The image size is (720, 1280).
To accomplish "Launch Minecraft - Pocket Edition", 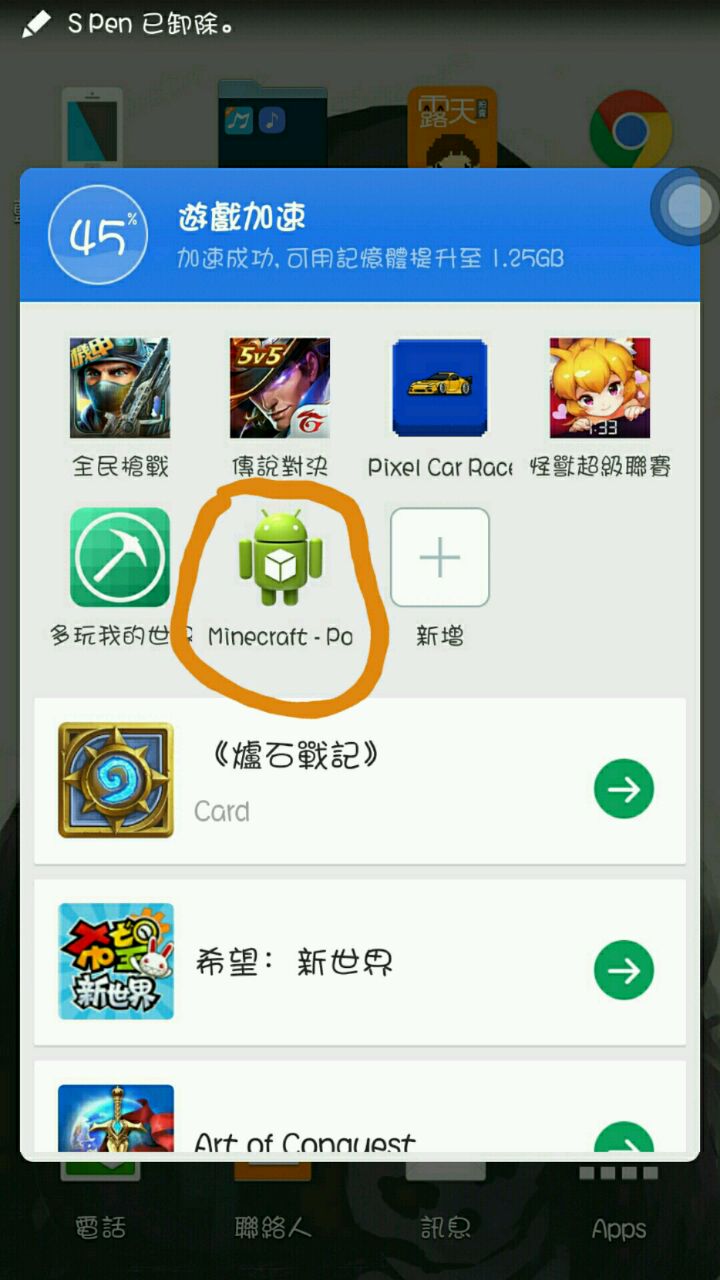I will [x=280, y=557].
